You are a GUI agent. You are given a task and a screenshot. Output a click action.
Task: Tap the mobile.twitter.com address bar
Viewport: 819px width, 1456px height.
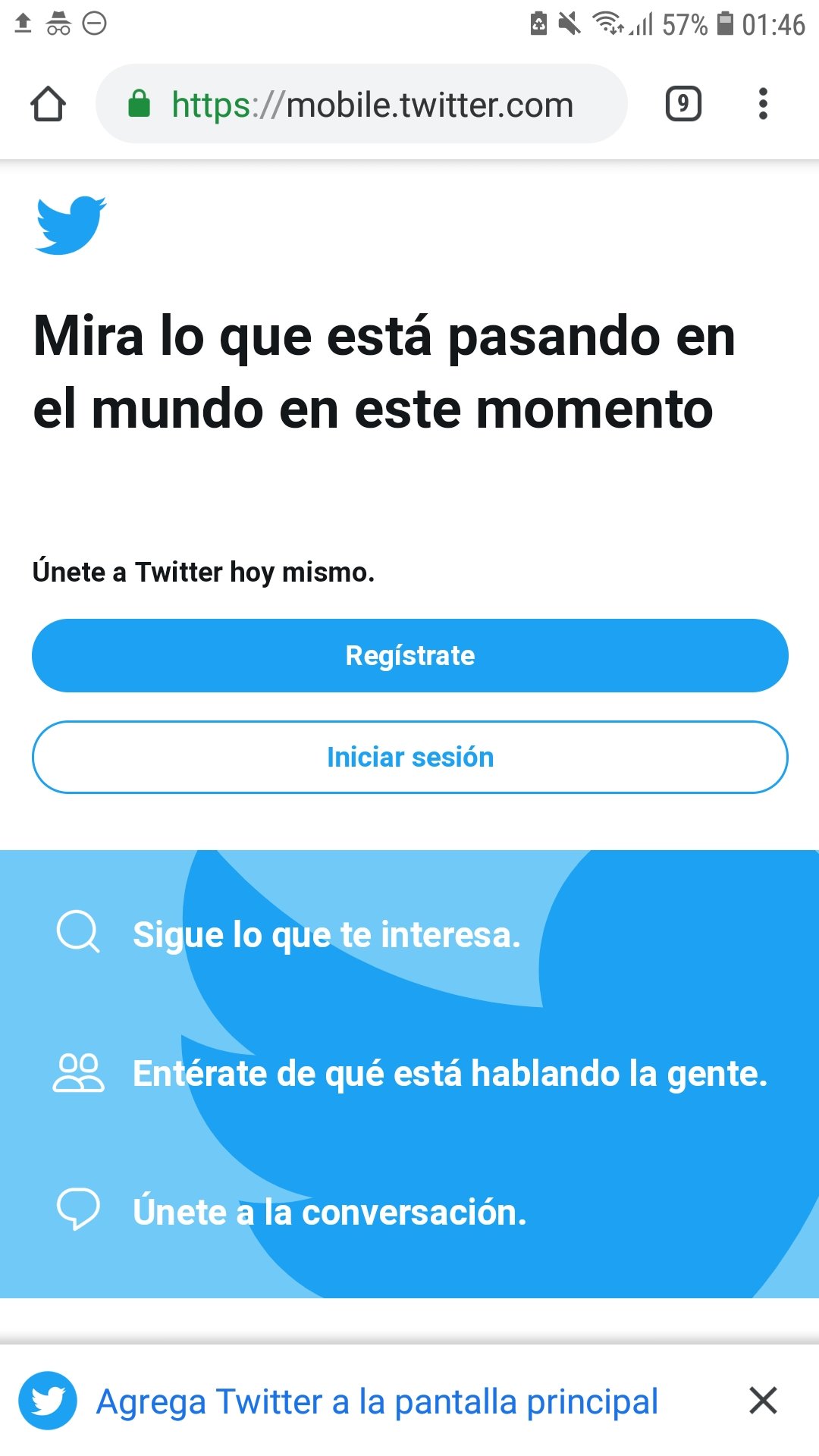coord(372,105)
